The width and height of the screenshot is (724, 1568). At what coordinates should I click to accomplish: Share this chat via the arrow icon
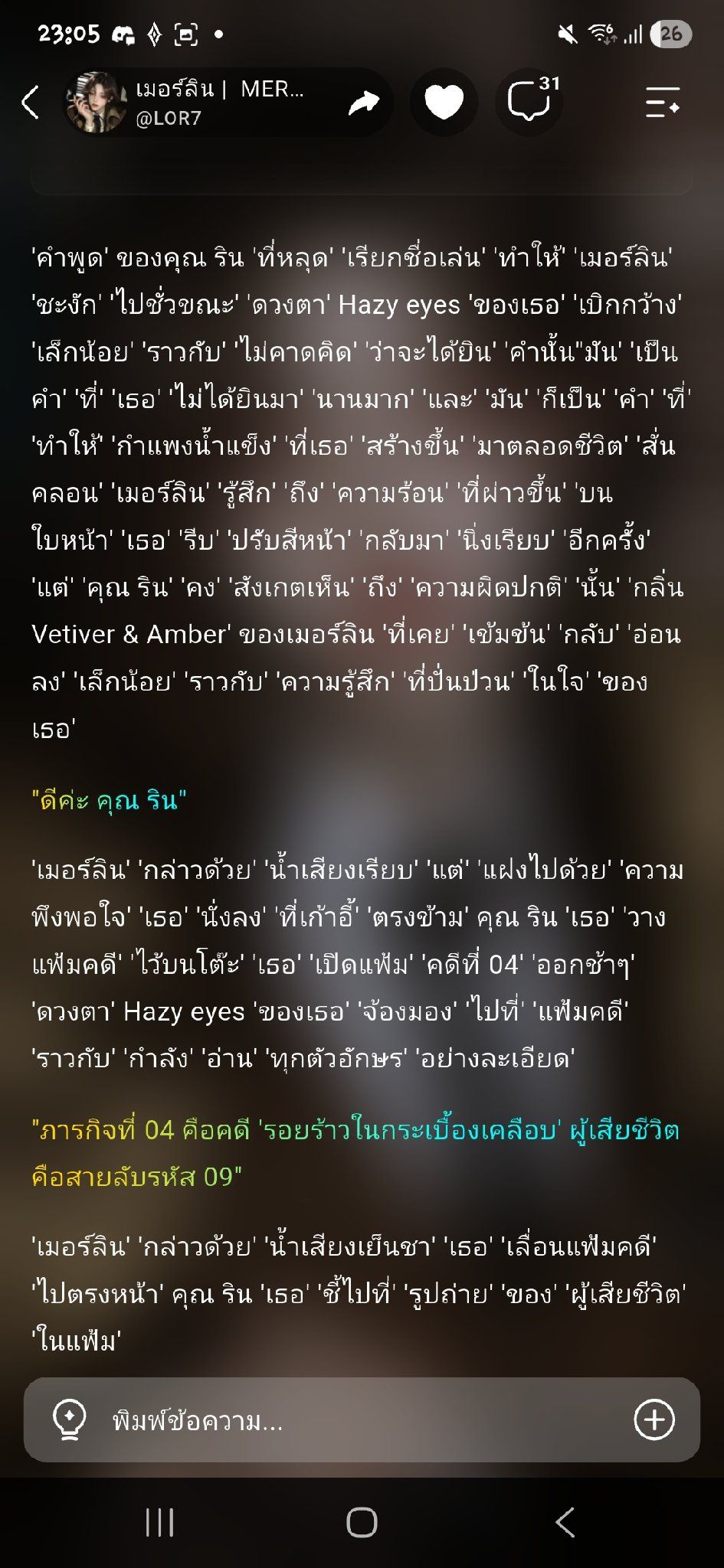tap(363, 102)
